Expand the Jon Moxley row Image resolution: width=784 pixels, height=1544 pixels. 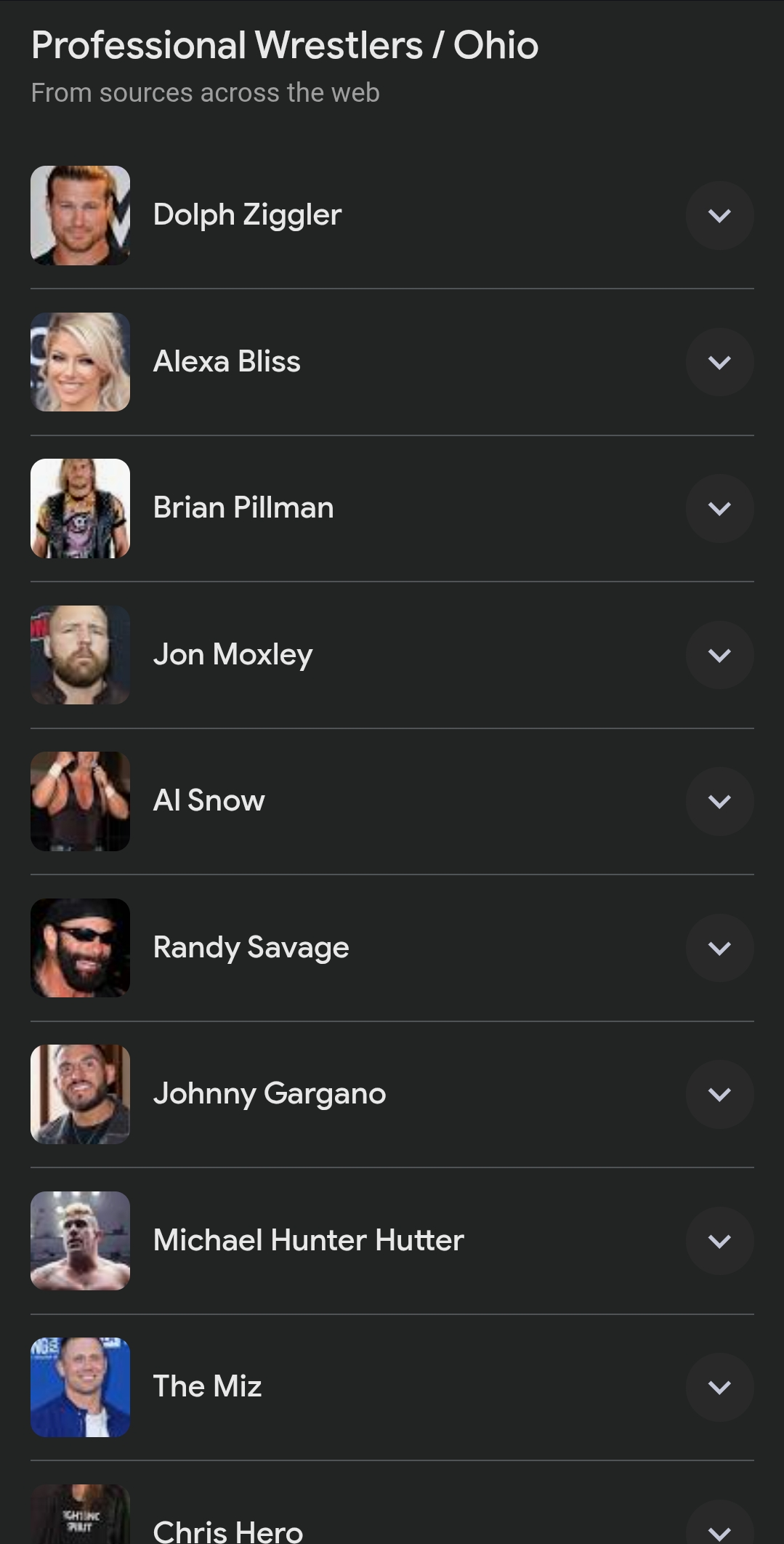[x=719, y=655]
